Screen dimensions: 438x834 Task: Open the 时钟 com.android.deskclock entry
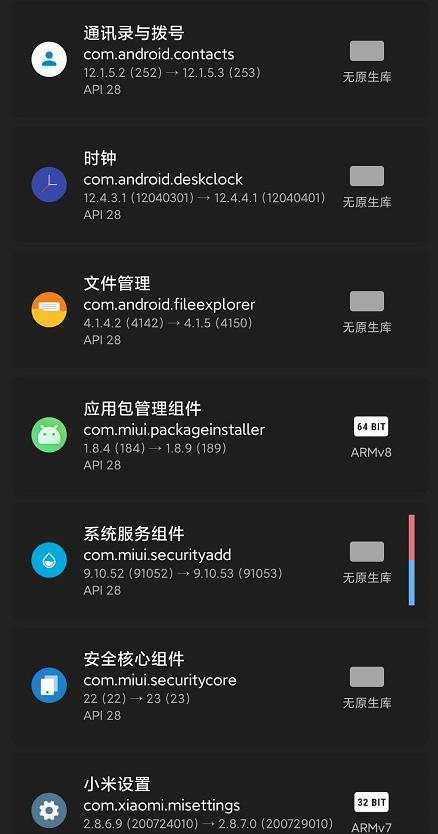point(219,184)
